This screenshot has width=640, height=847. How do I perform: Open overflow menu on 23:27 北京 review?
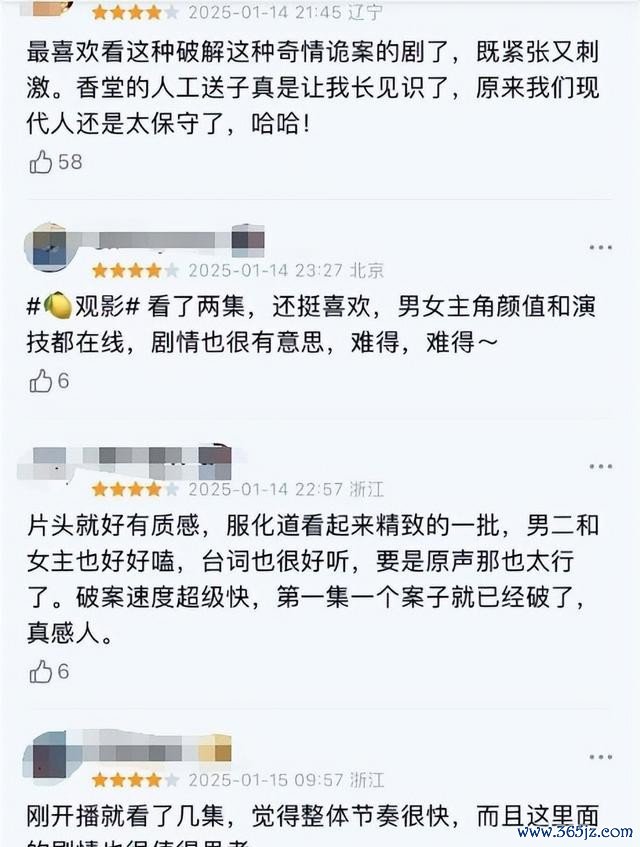pos(600,247)
